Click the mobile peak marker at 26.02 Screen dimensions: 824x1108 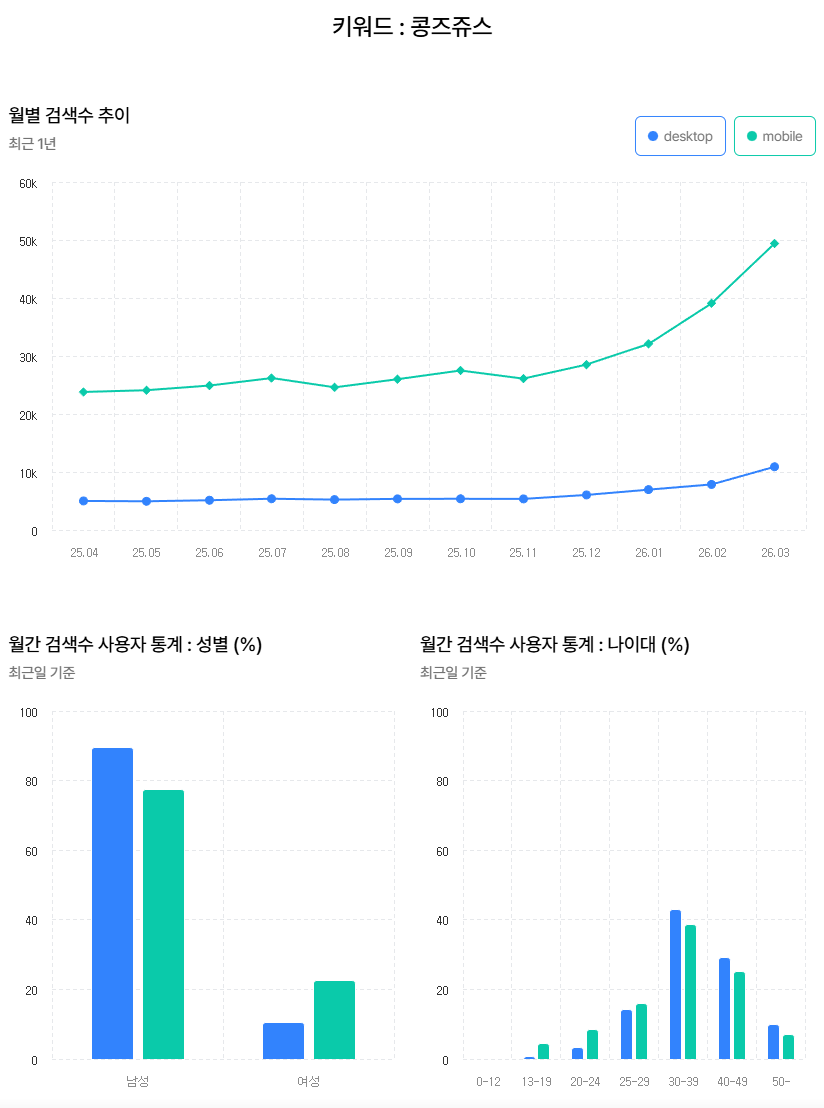click(711, 302)
